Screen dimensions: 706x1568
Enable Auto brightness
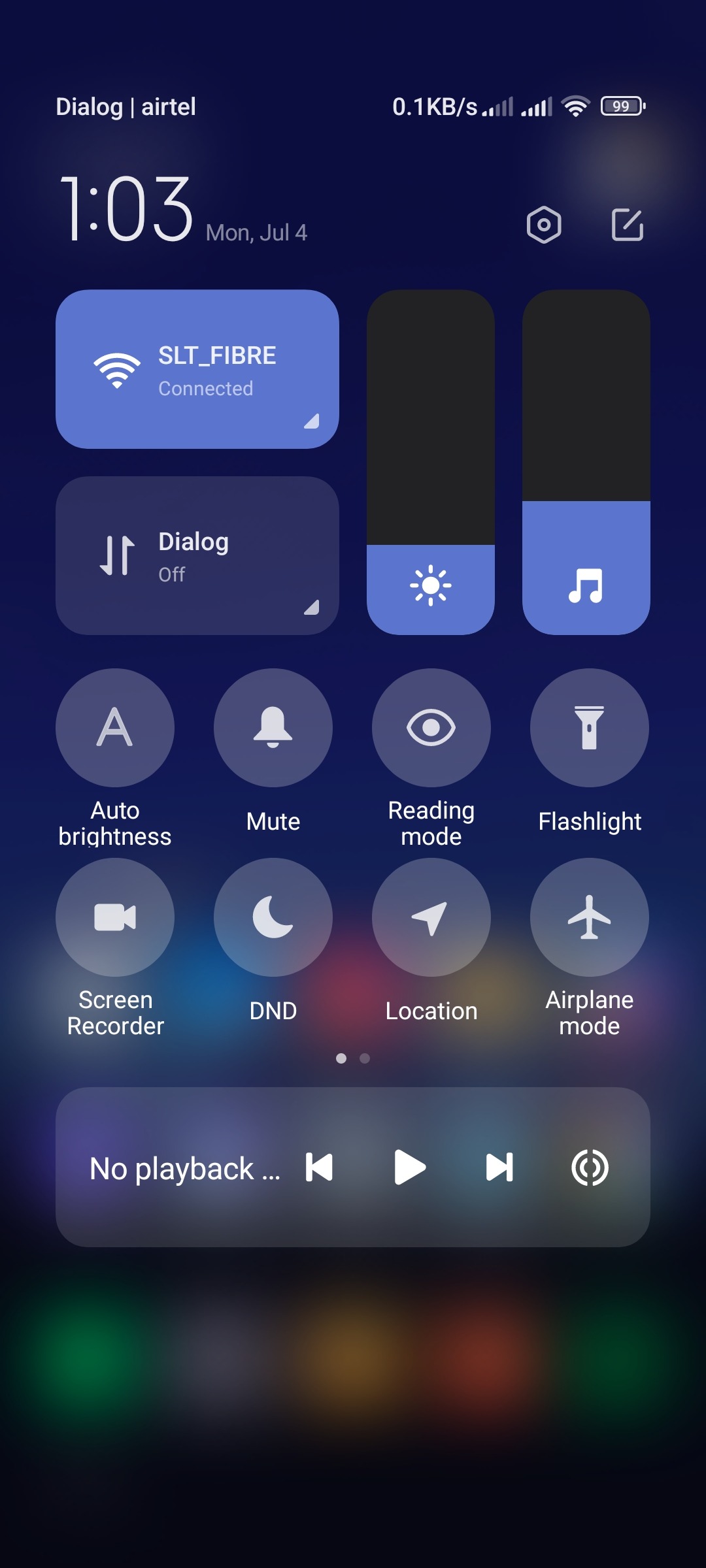pyautogui.click(x=115, y=728)
